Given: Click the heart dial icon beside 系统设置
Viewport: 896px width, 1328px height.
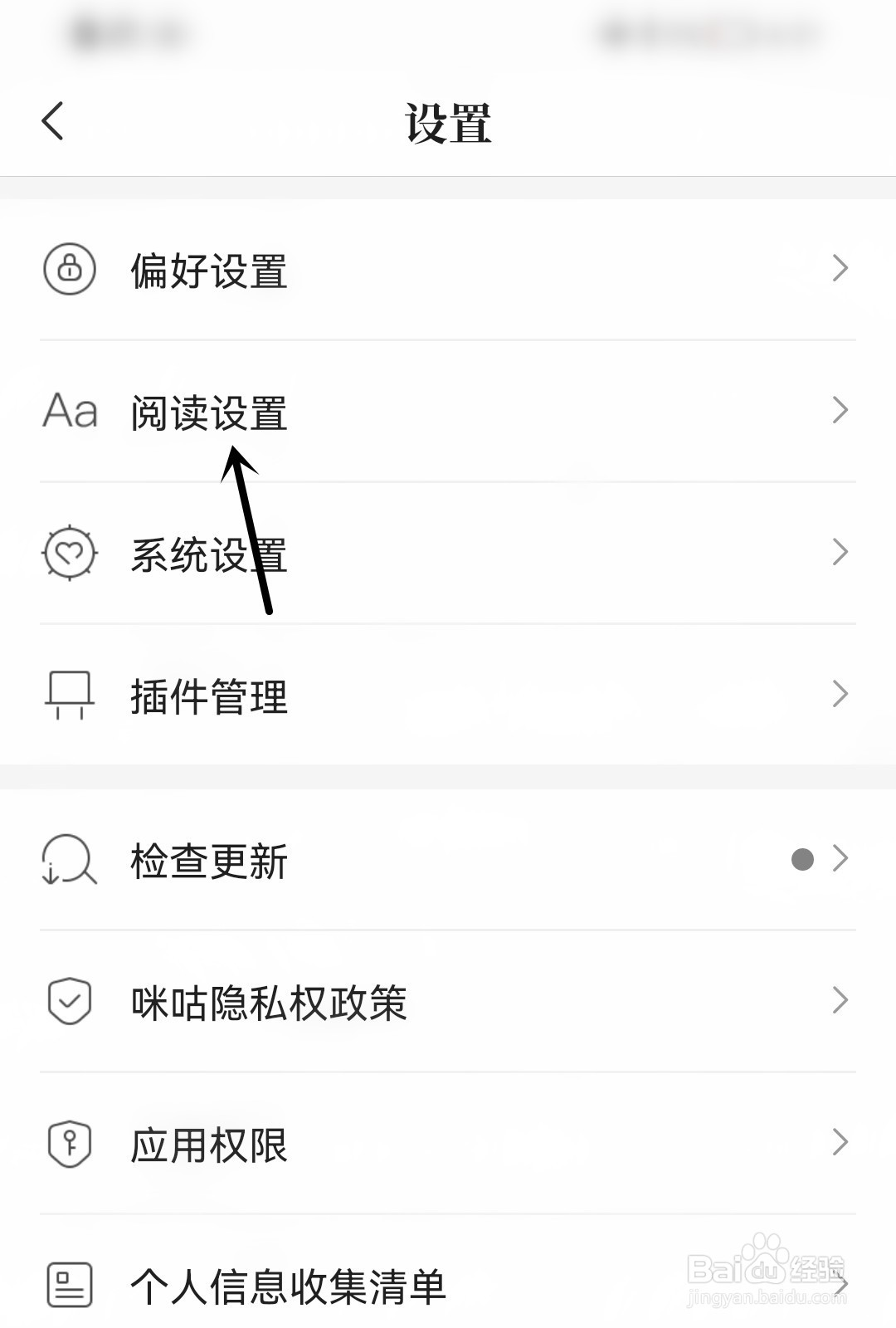Looking at the screenshot, I should (71, 552).
